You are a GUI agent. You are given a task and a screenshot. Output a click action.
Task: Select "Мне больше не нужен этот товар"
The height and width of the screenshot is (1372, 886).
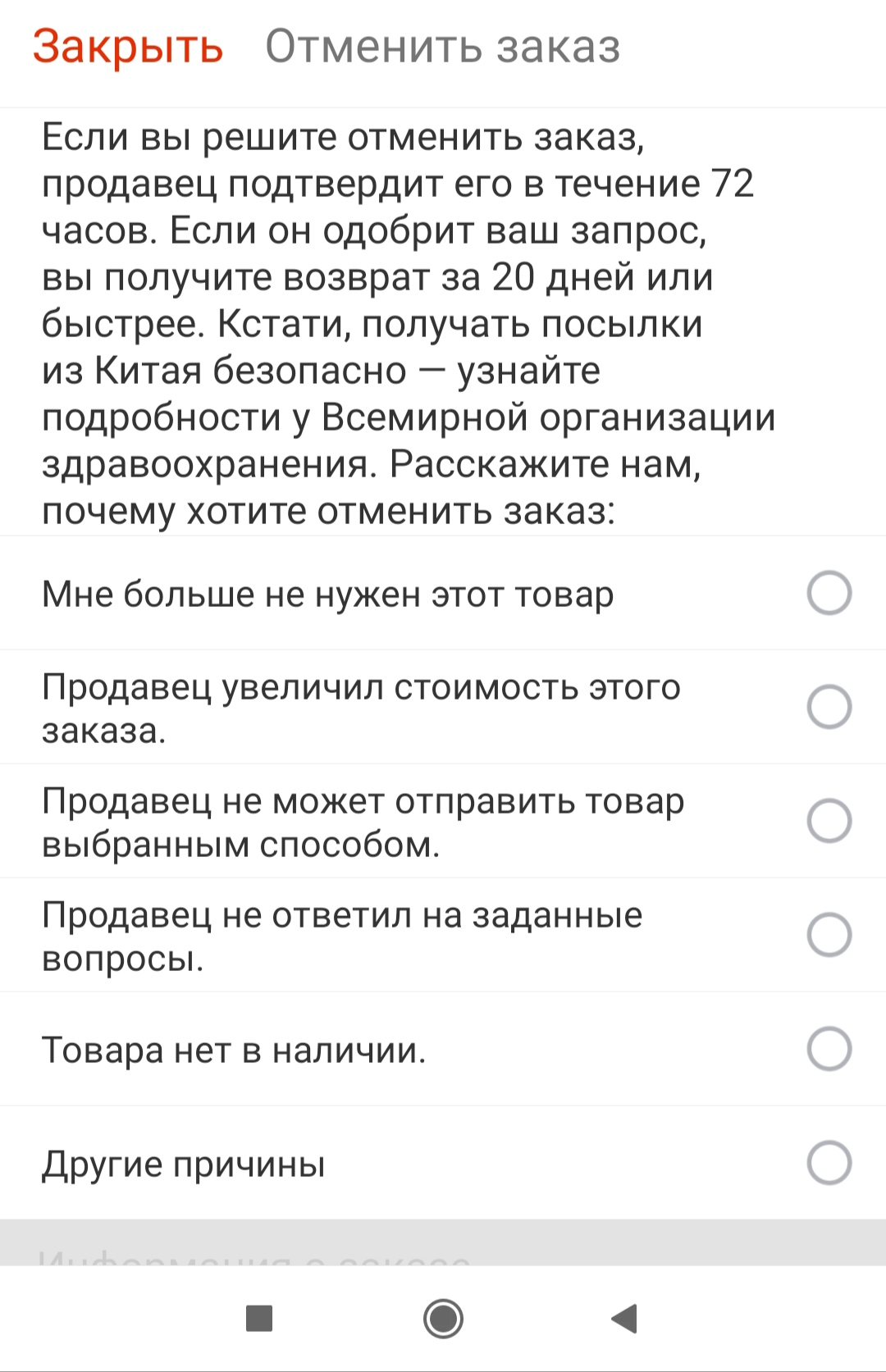443,593
